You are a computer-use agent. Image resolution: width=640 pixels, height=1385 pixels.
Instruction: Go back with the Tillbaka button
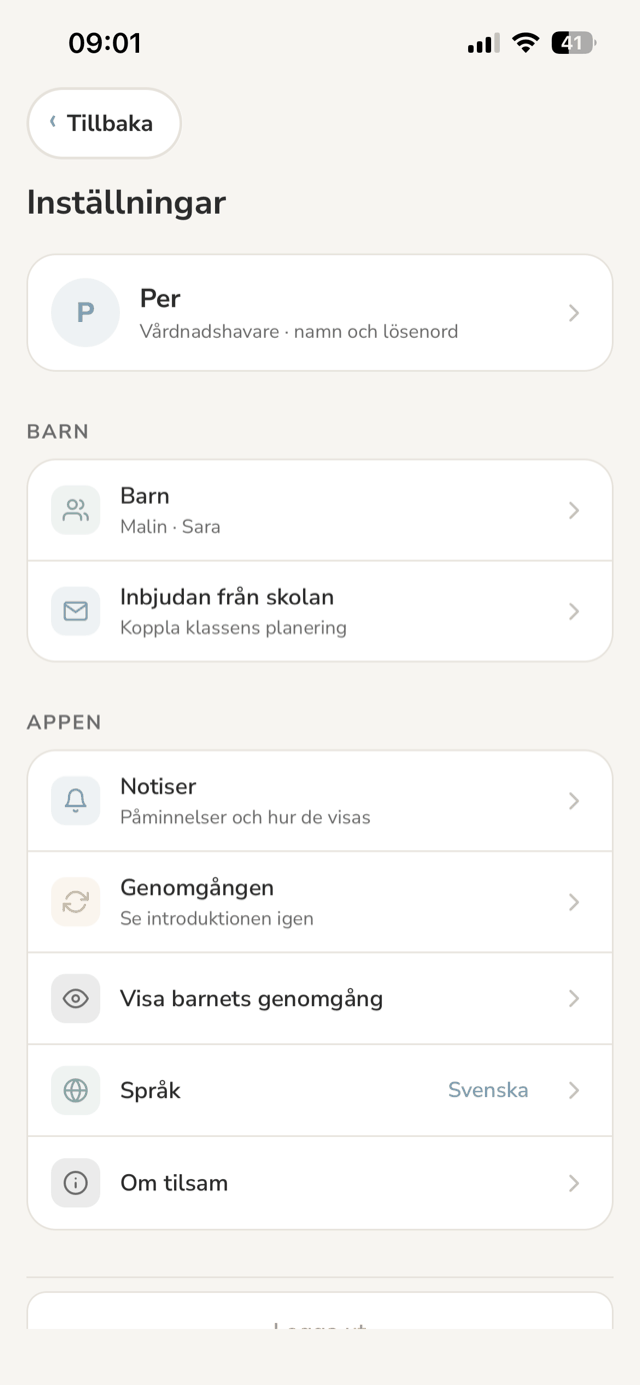[104, 123]
